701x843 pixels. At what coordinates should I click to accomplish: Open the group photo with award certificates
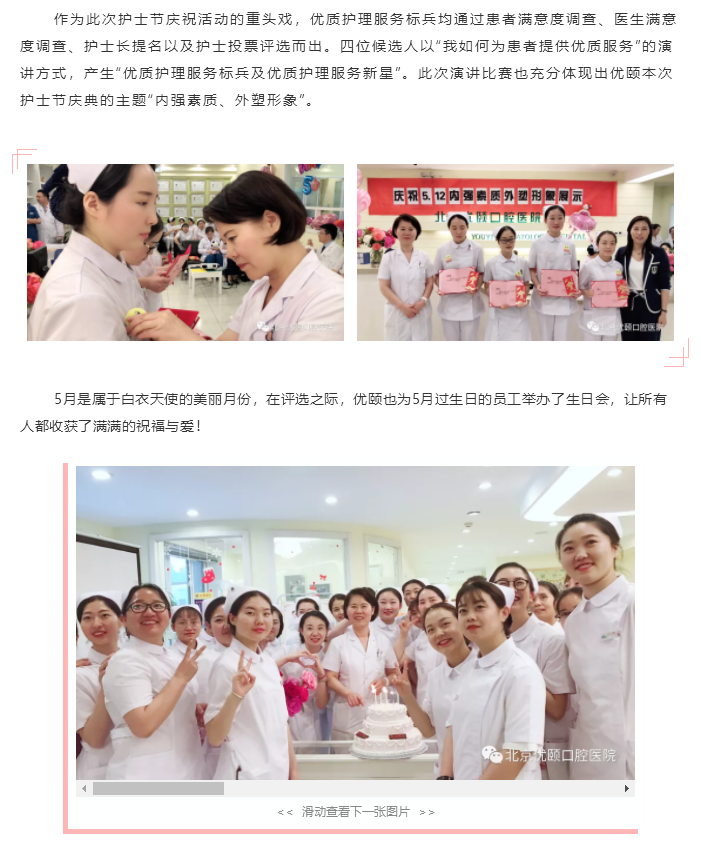(x=515, y=252)
